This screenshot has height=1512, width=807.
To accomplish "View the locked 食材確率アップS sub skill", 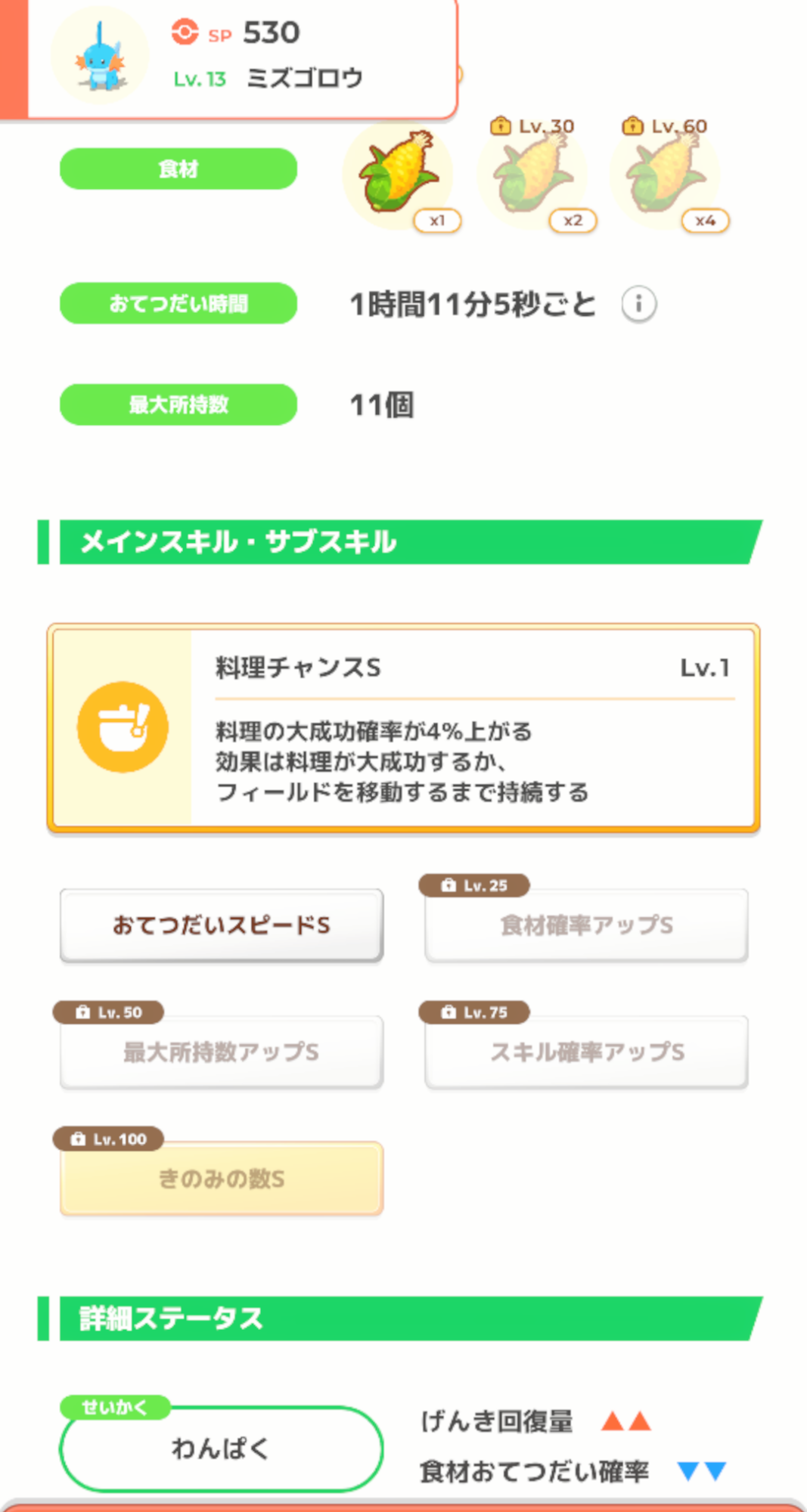I will (x=586, y=925).
